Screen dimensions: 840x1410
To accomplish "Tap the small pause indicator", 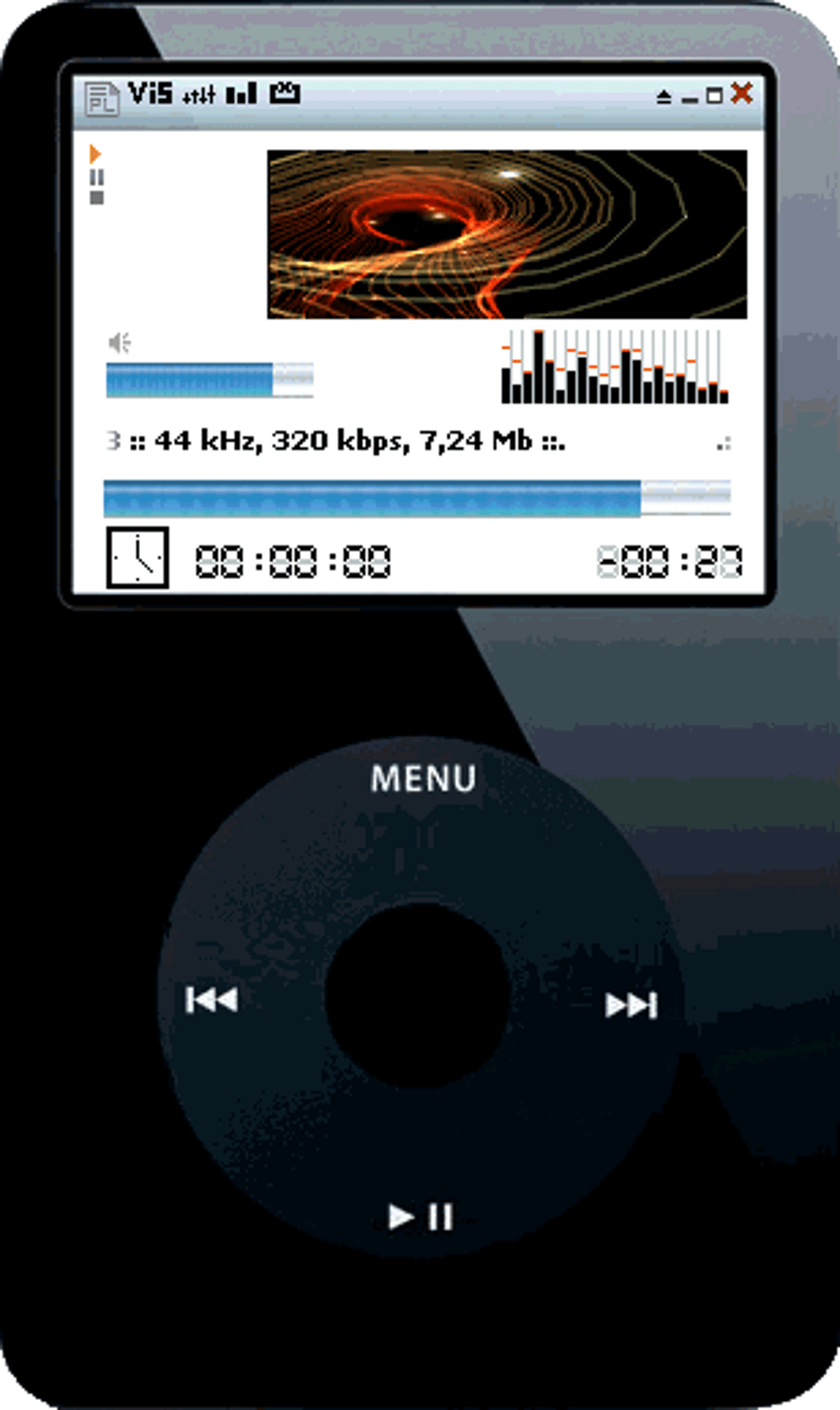I will [96, 177].
